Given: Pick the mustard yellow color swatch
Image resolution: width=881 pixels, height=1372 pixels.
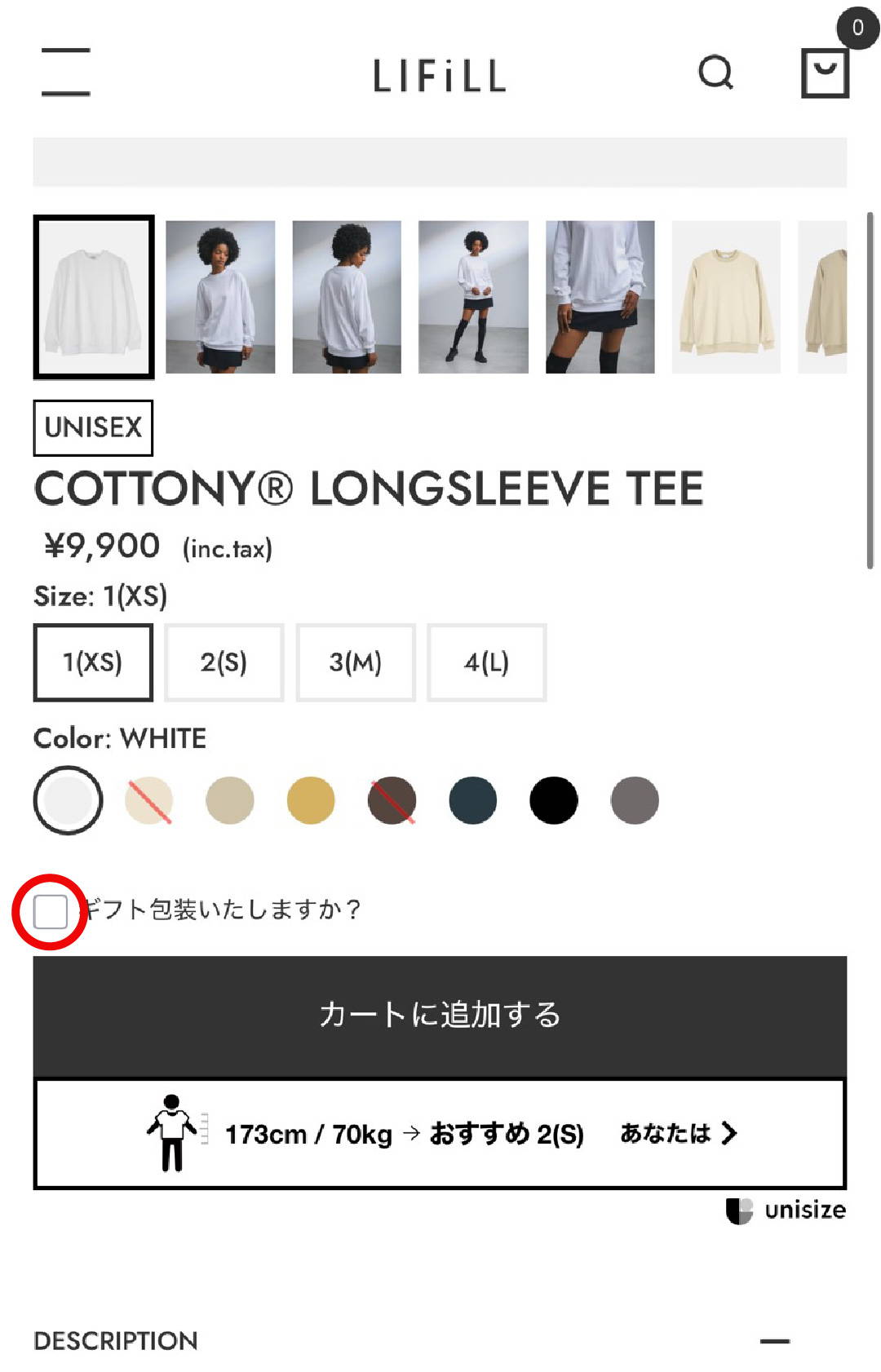Looking at the screenshot, I should pyautogui.click(x=311, y=800).
